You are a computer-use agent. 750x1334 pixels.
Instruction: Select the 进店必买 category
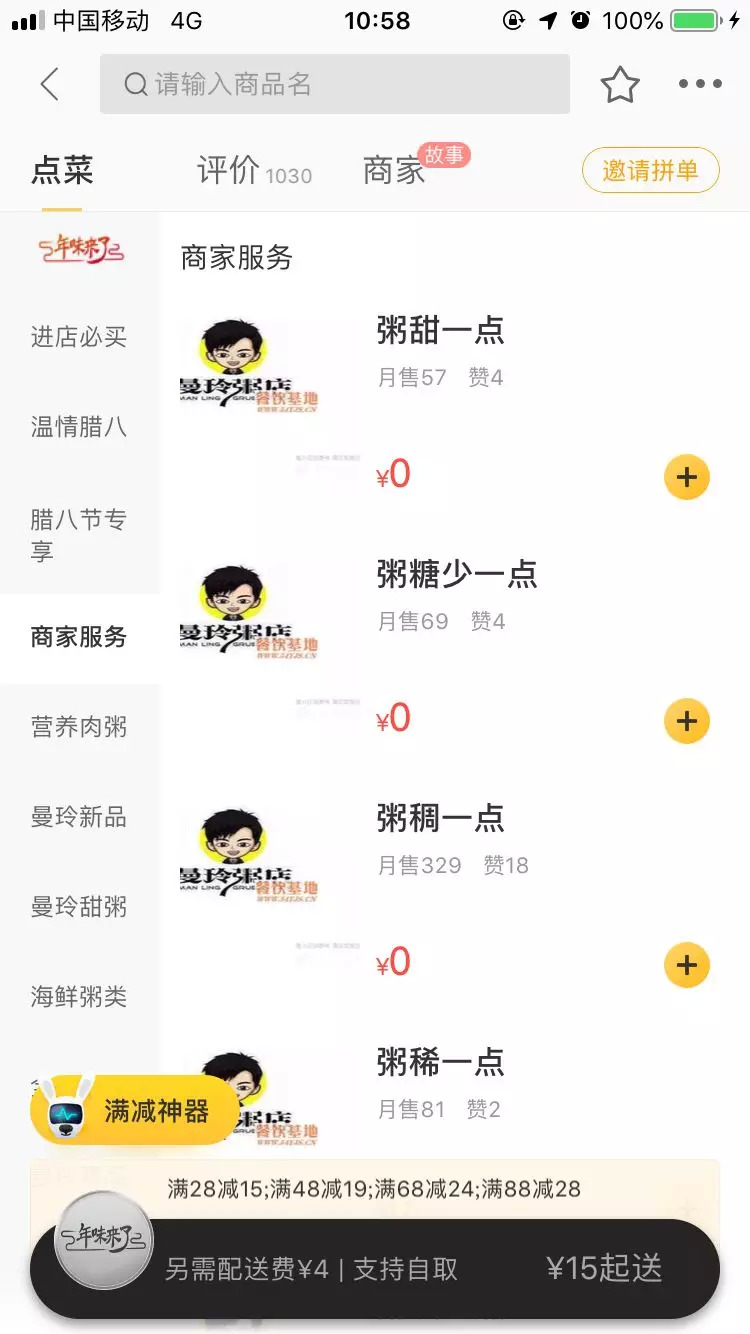79,337
